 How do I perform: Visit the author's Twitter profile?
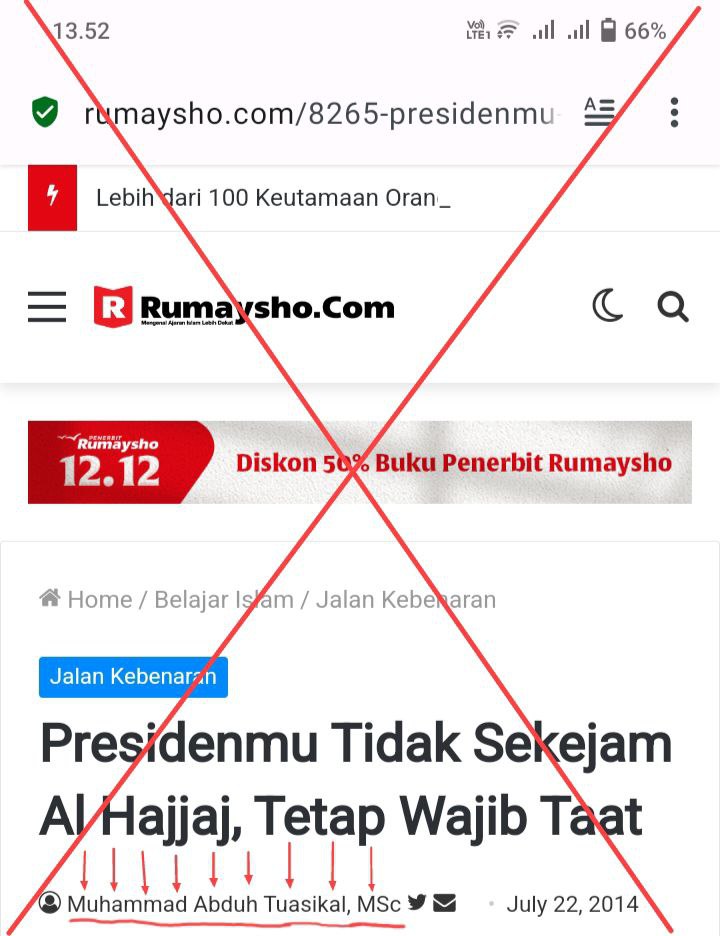point(417,903)
